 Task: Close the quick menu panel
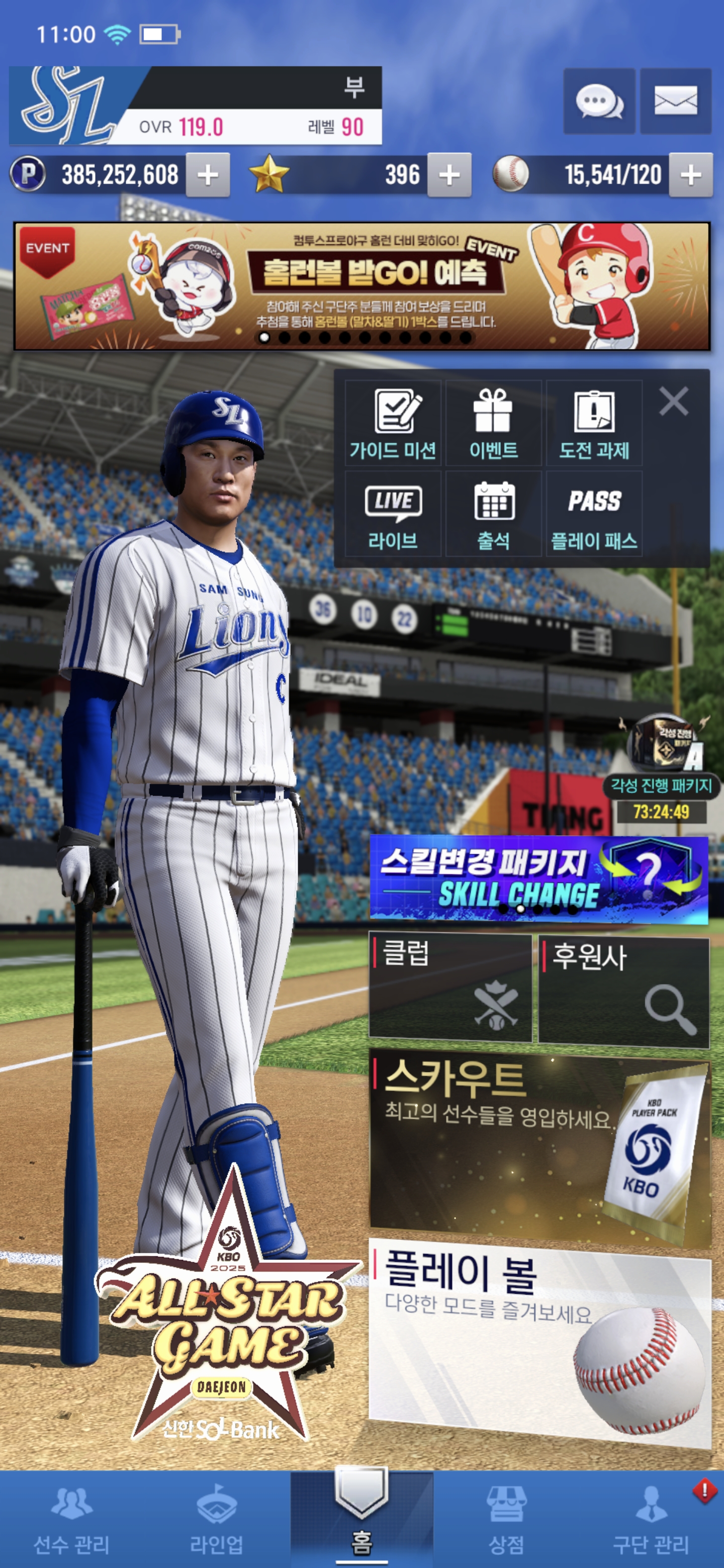pos(673,402)
